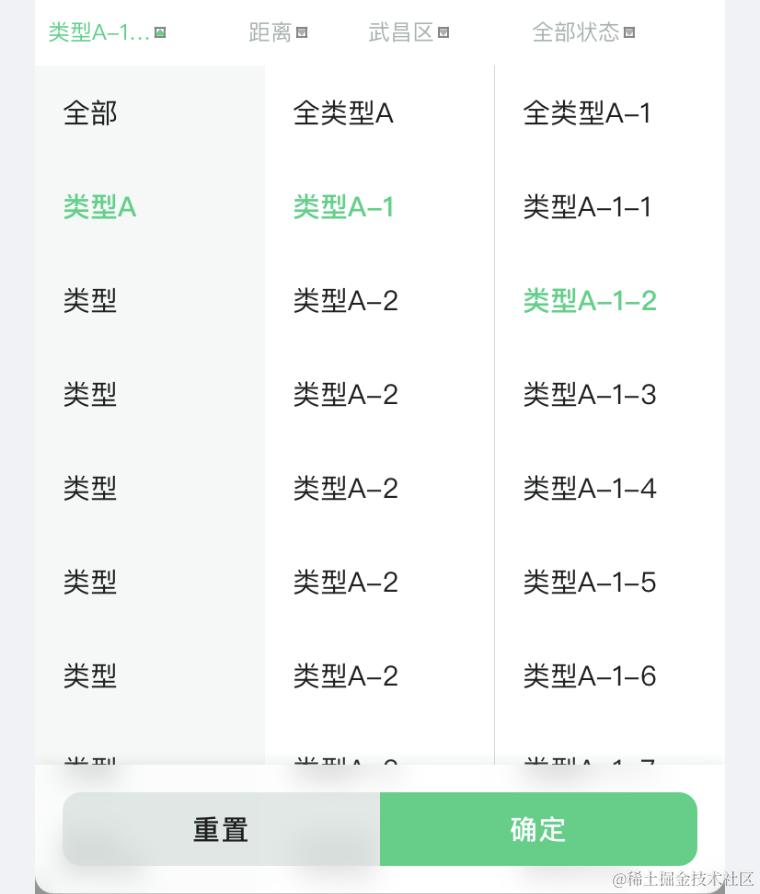Select 类型A-1-6 from the list
Viewport: 760px width, 894px height.
point(589,676)
